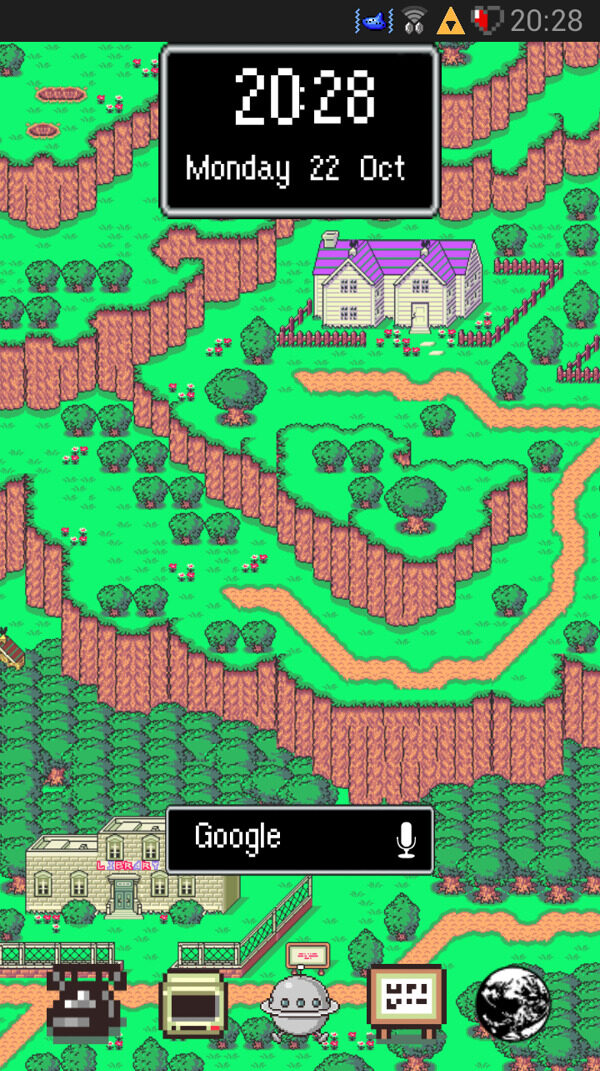Screen dimensions: 600x1071
Task: Launch the Earth globe browser icon
Action: coord(513,1001)
